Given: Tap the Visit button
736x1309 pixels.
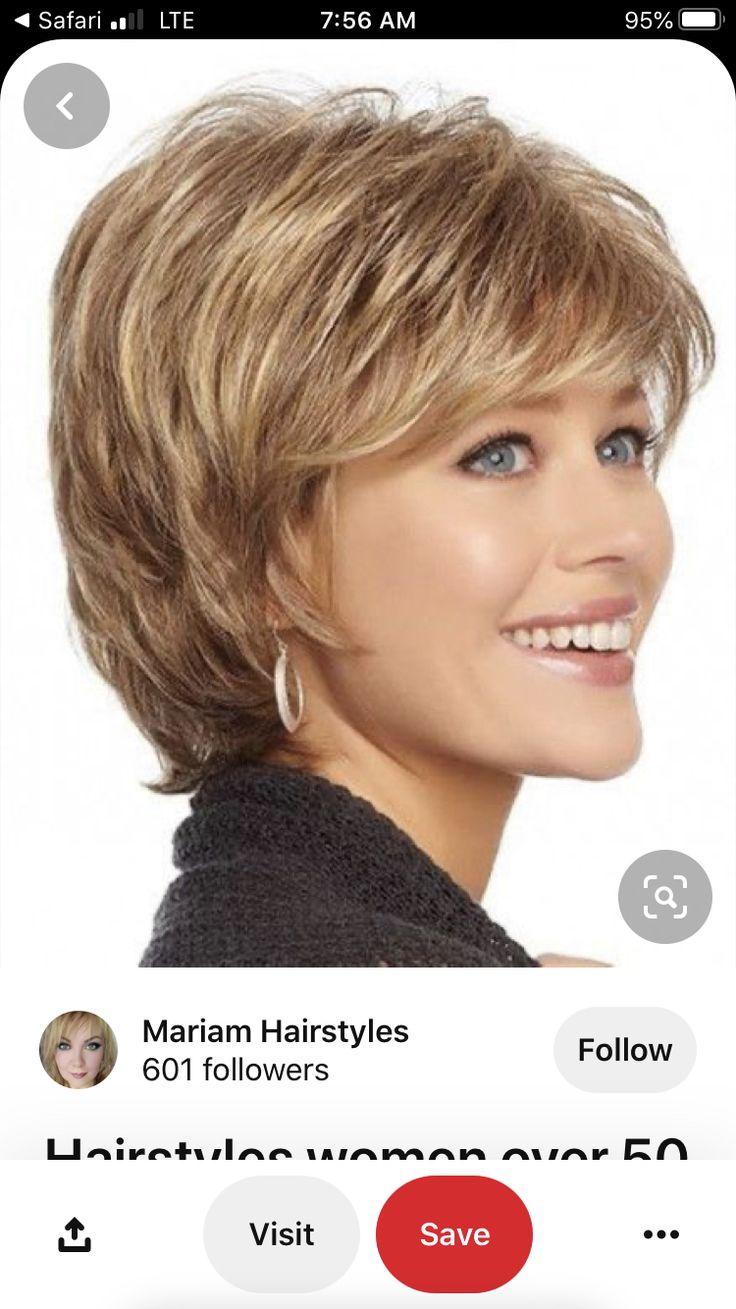Looking at the screenshot, I should pyautogui.click(x=282, y=1234).
